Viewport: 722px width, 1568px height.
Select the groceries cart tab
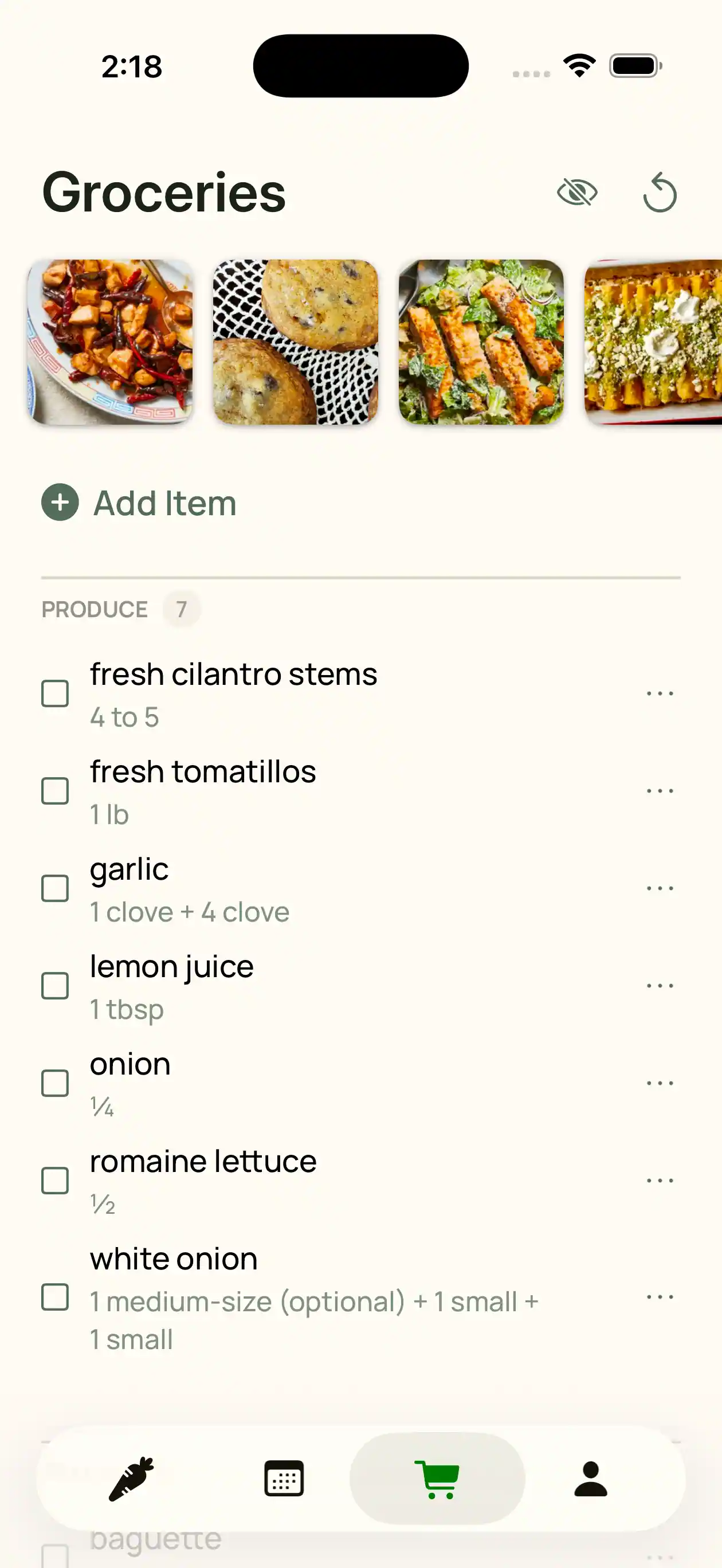point(437,1479)
